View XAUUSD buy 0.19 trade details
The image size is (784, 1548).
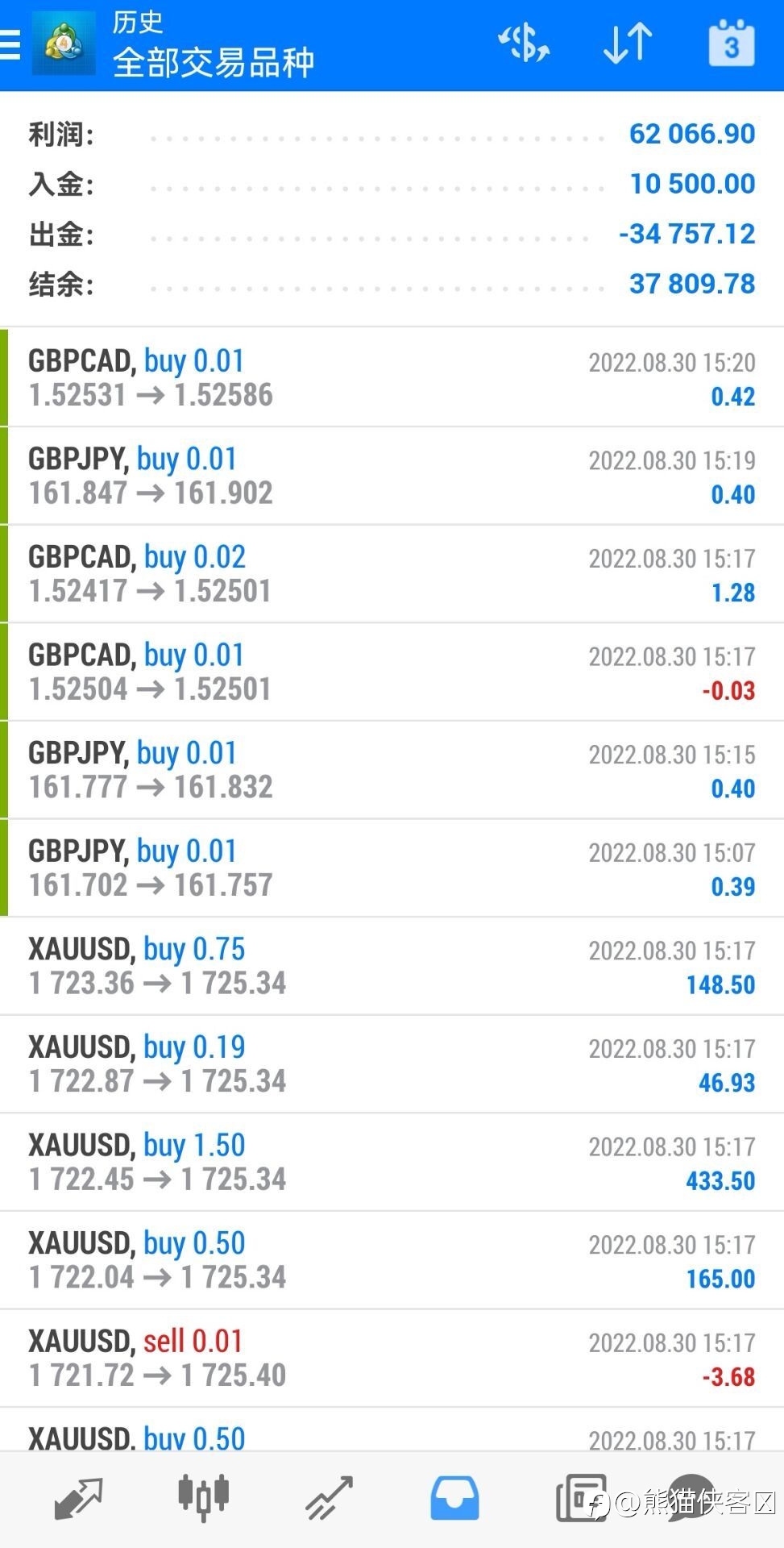pos(392,1064)
